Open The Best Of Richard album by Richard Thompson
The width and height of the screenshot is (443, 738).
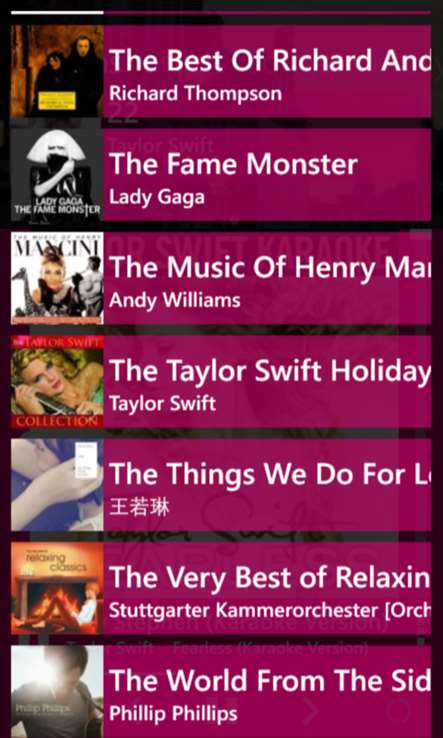[x=221, y=71]
